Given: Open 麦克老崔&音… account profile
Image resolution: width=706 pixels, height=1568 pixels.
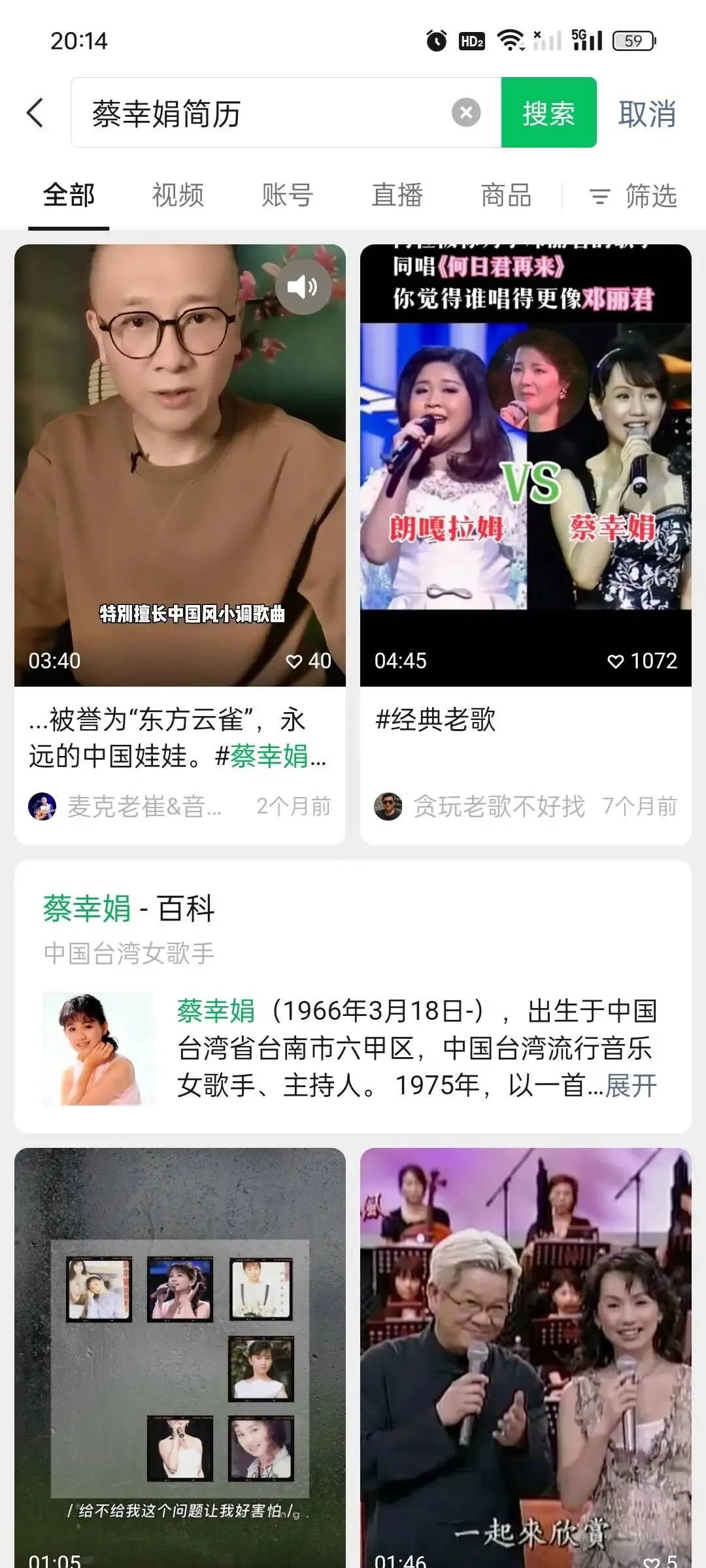Looking at the screenshot, I should point(144,807).
